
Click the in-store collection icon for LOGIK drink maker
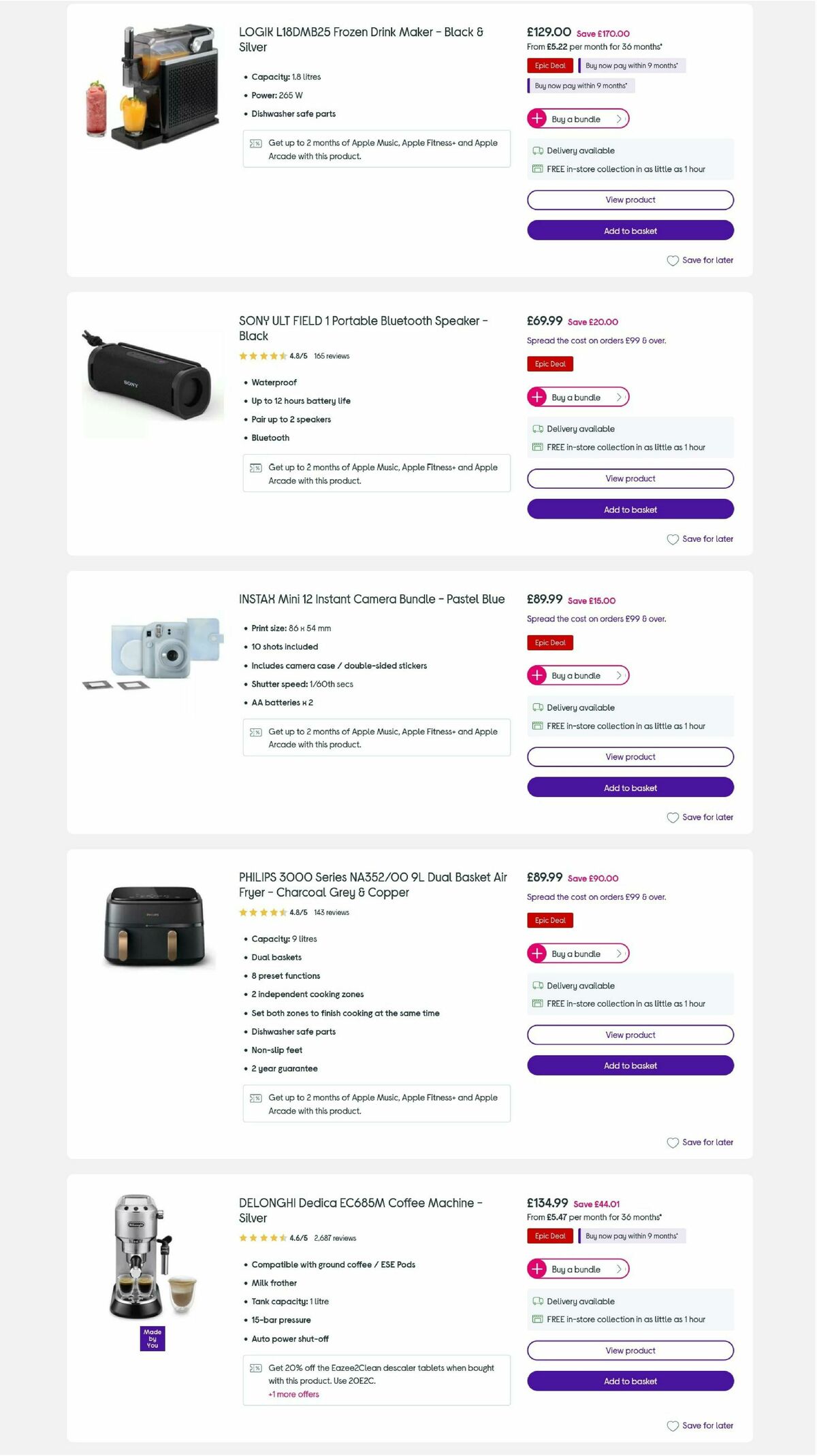click(537, 168)
